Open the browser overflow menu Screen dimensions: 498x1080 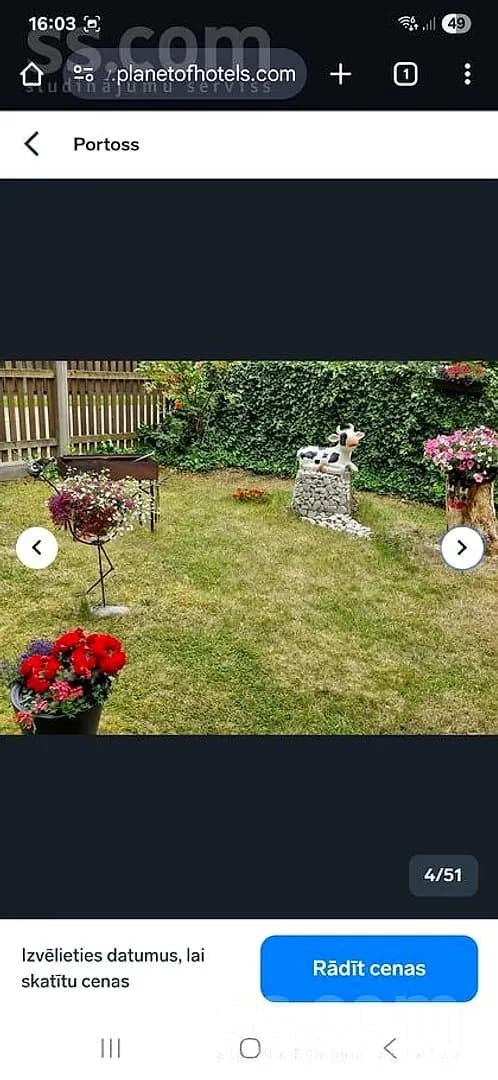pos(467,74)
